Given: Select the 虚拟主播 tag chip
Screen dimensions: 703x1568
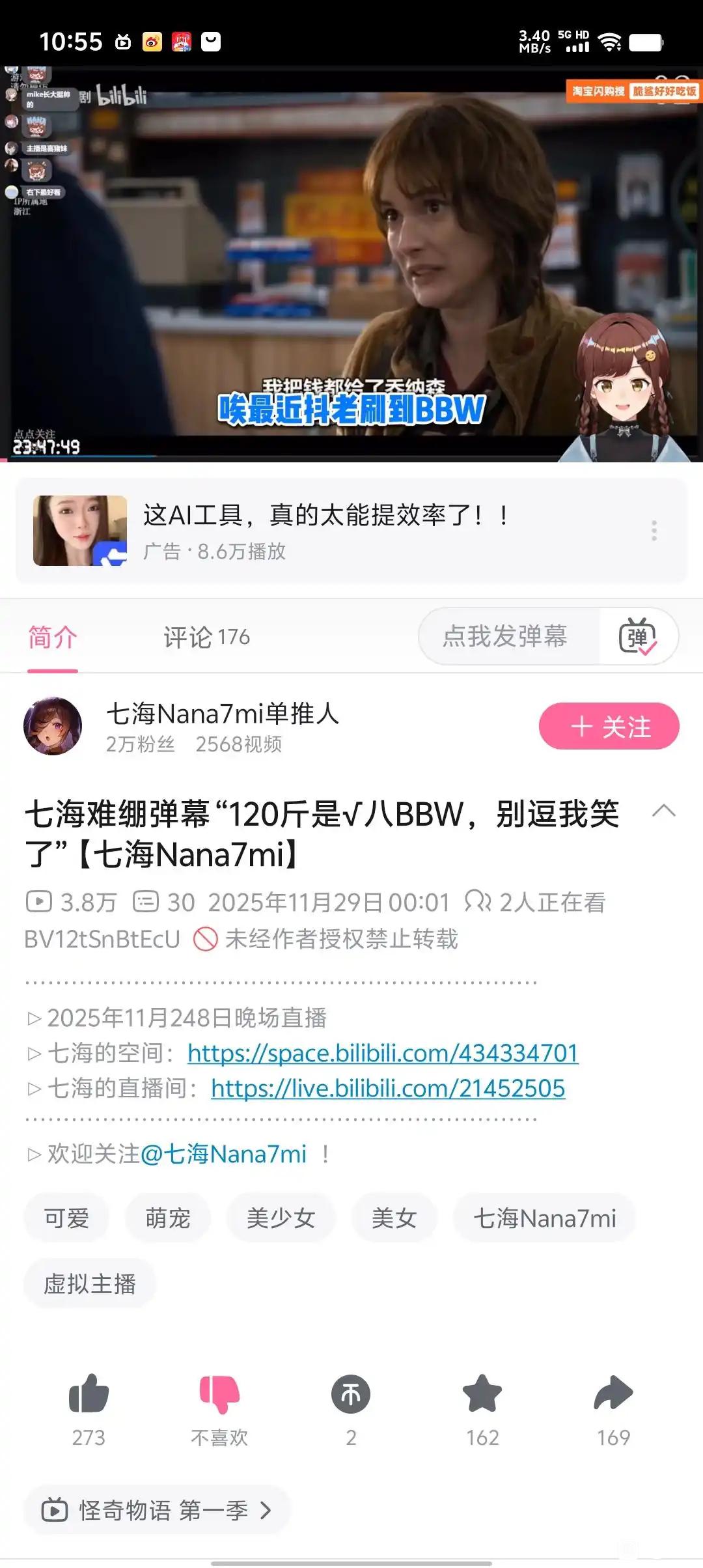Looking at the screenshot, I should pyautogui.click(x=90, y=1283).
